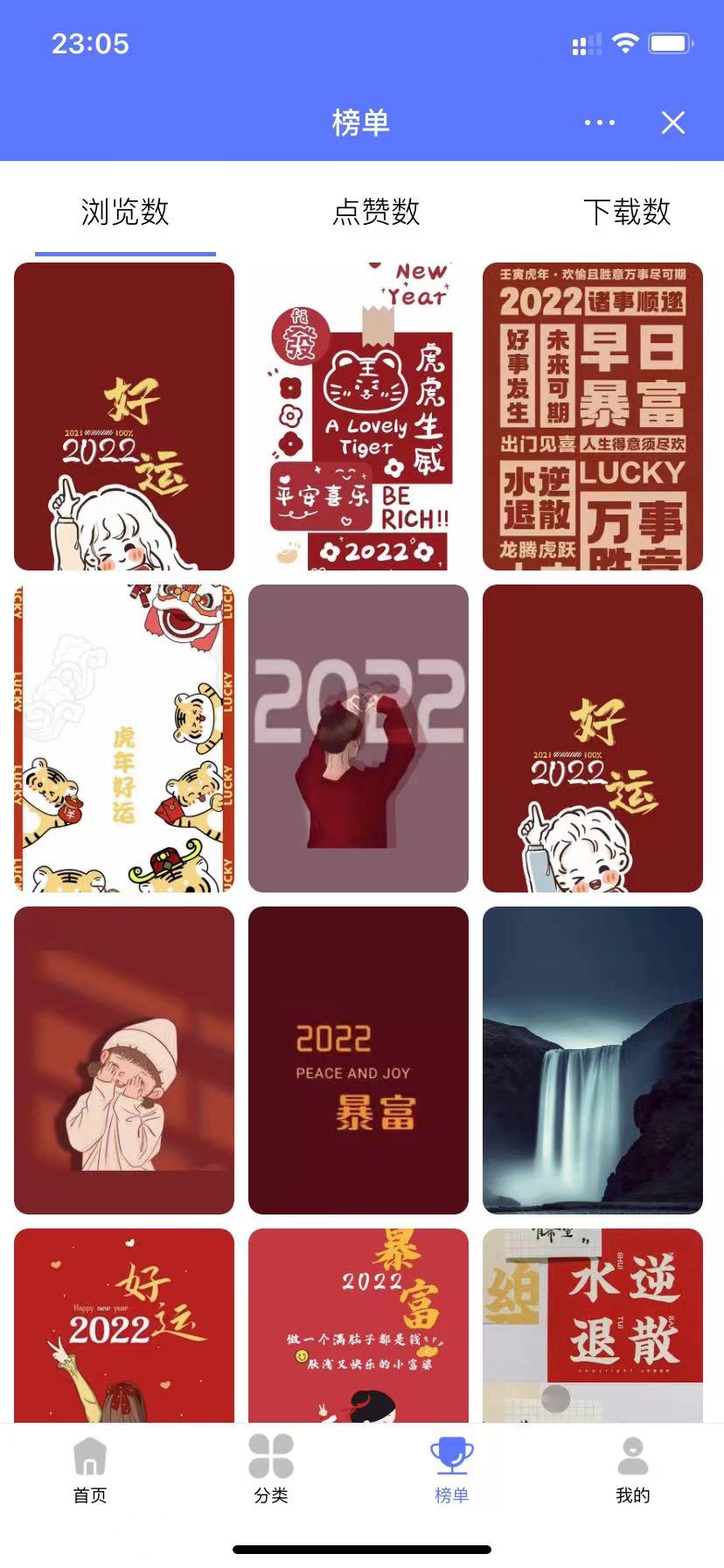View the 2022 PEACE AND JOY 暴富 wallpaper

click(x=359, y=1060)
